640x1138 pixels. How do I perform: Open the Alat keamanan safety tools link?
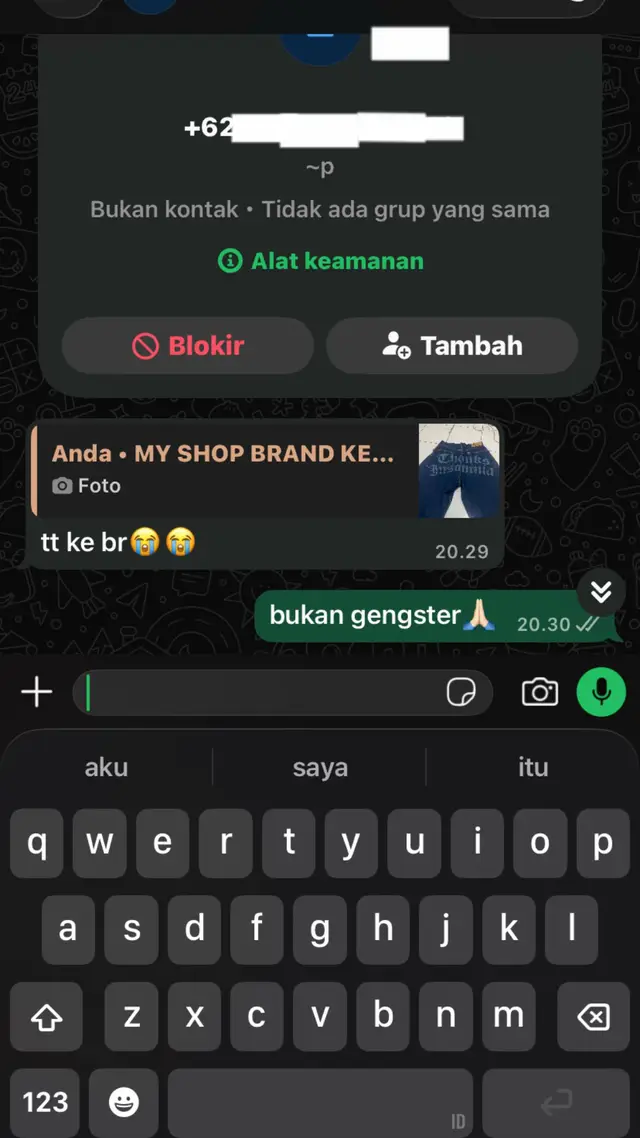[x=321, y=261]
